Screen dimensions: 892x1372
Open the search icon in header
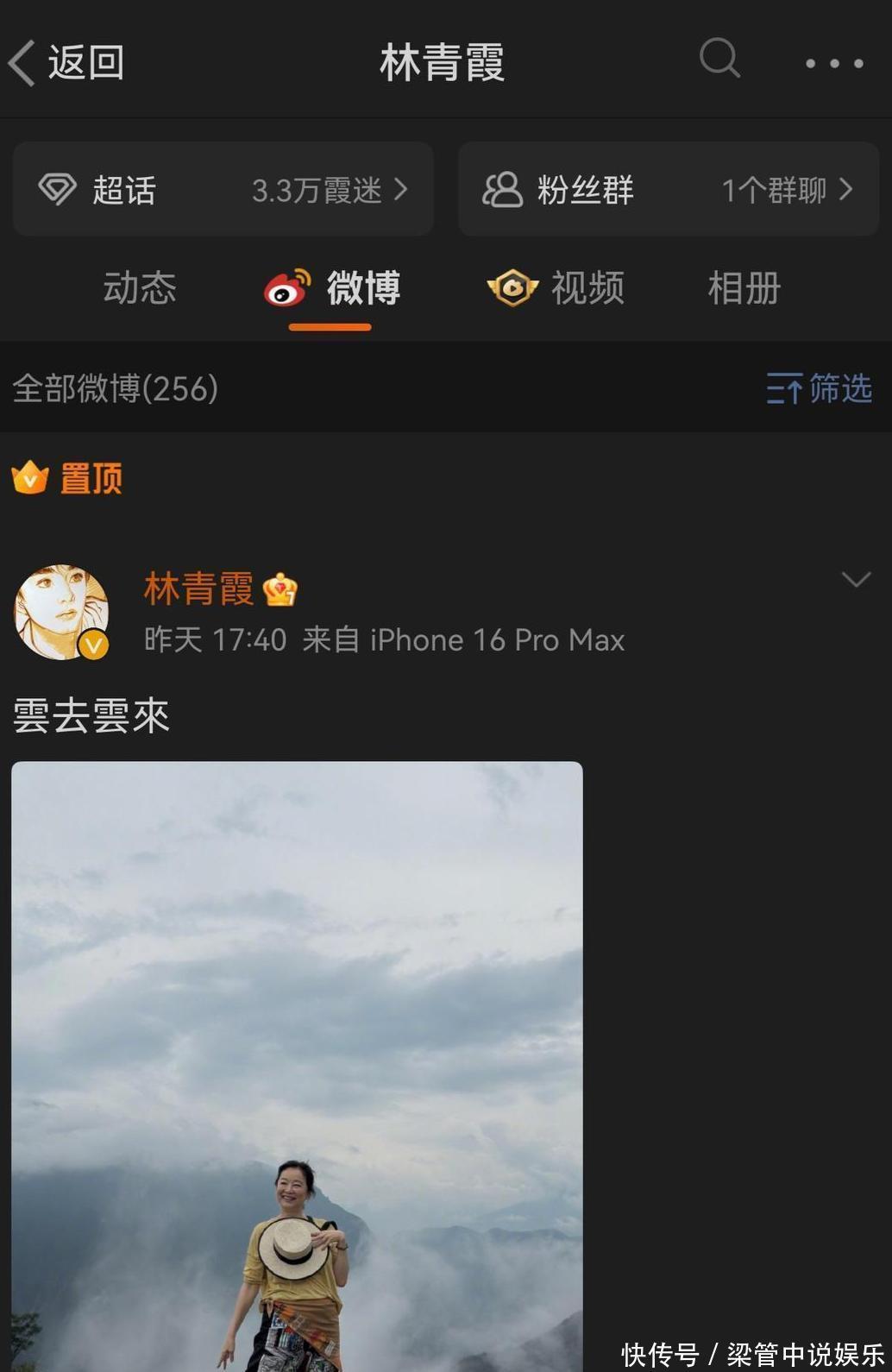click(x=719, y=60)
